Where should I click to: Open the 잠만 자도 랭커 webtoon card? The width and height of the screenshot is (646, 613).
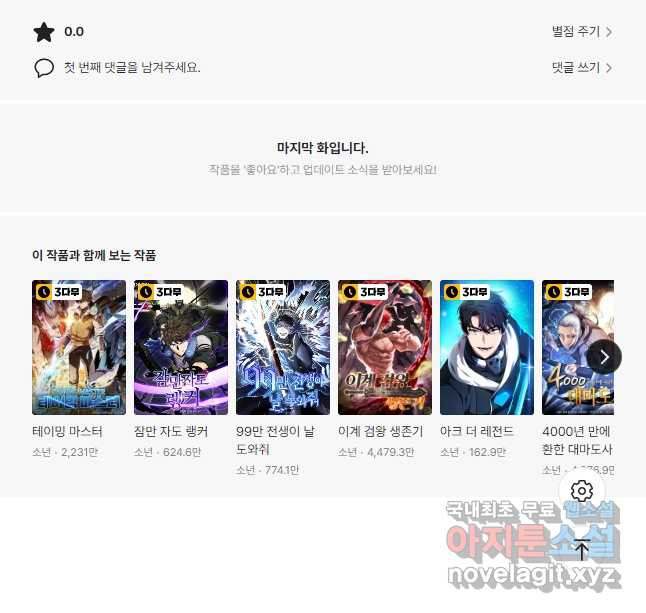[x=181, y=347]
